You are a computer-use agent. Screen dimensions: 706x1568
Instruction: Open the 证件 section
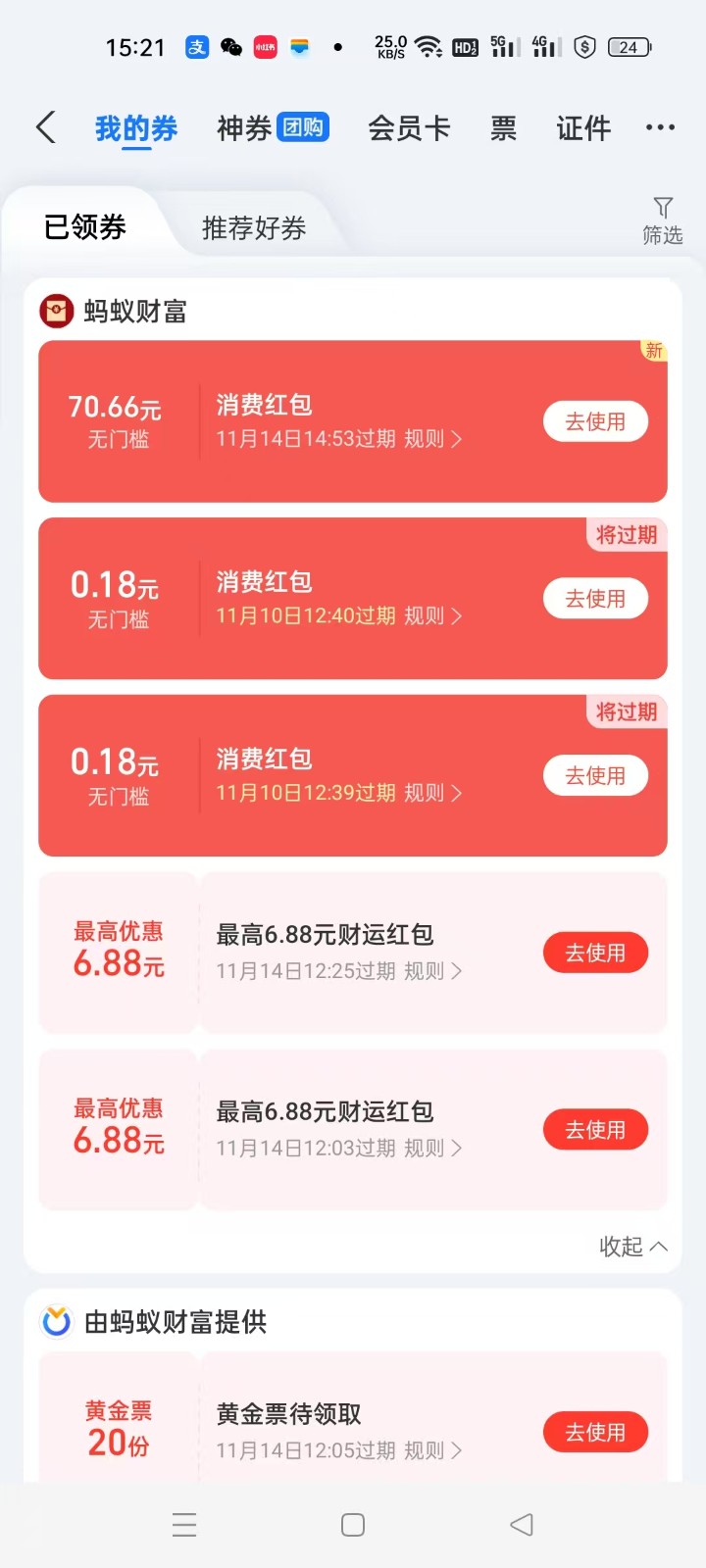click(x=583, y=127)
